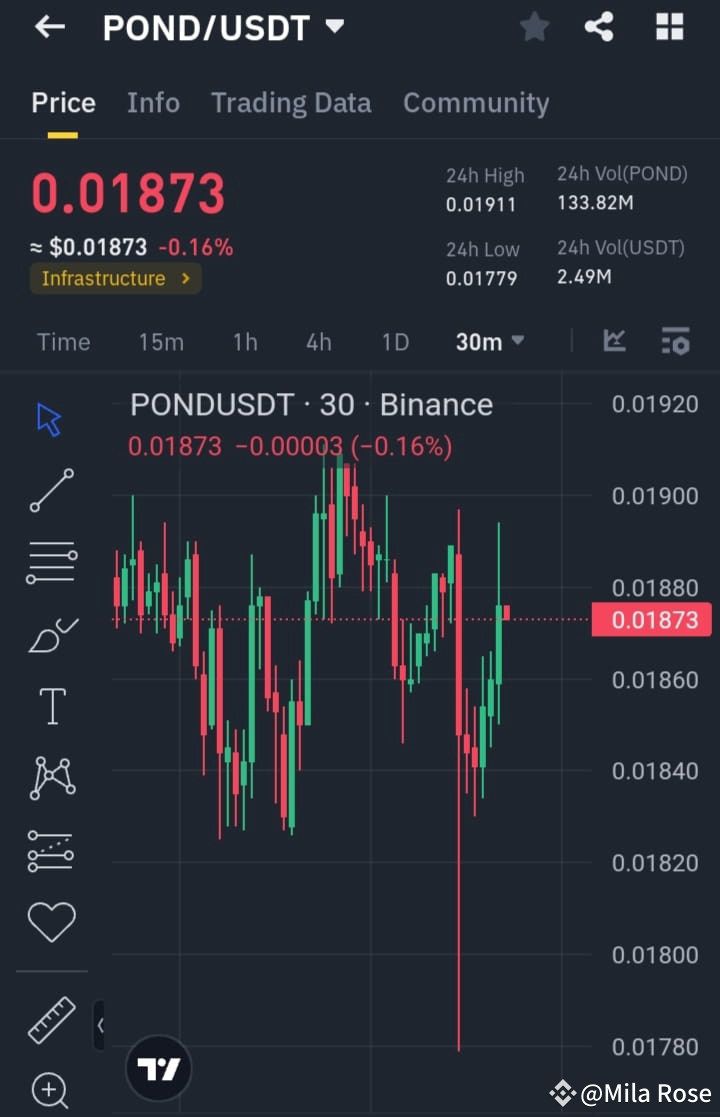
Task: Open the horizontal lines tool
Action: 50,560
